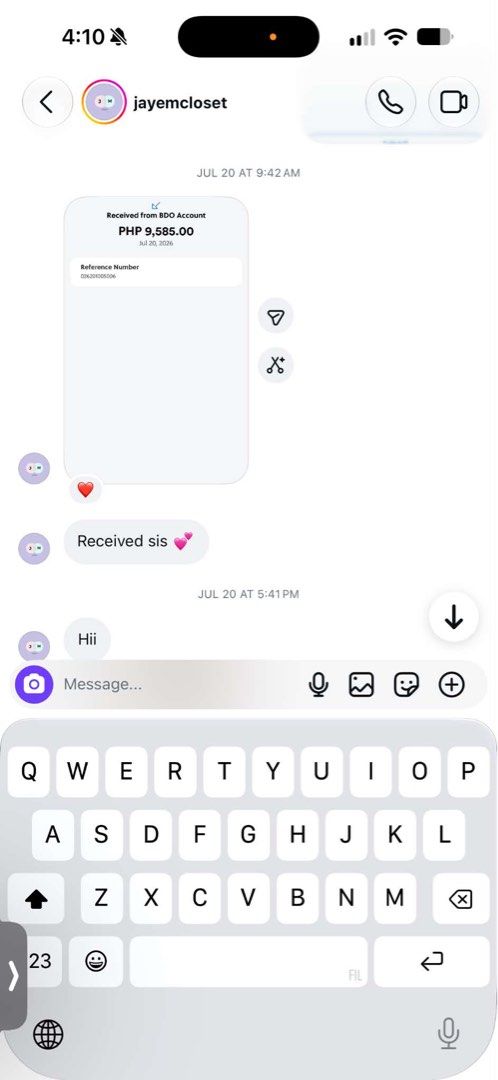Tap the scissors sticker icon beside the receipt
Image resolution: width=498 pixels, height=1080 pixels.
click(276, 365)
